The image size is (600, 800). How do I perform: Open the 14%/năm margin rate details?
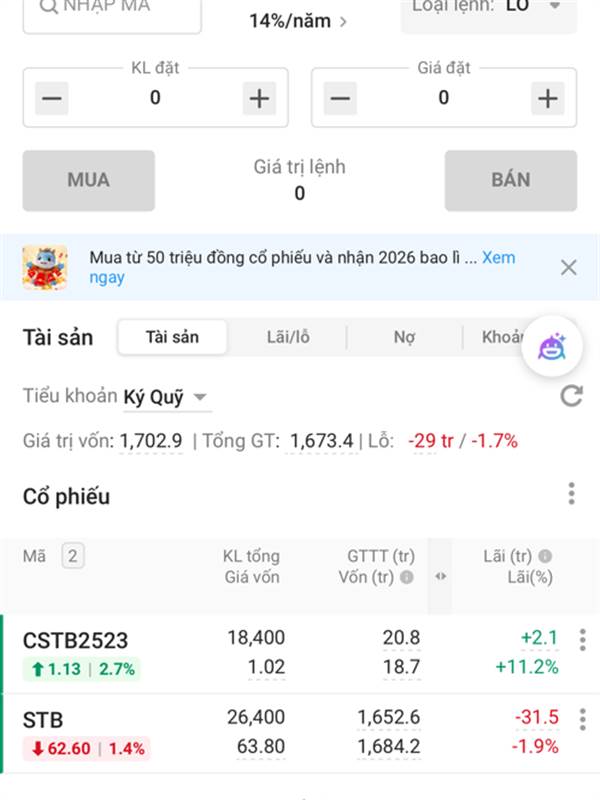click(298, 20)
